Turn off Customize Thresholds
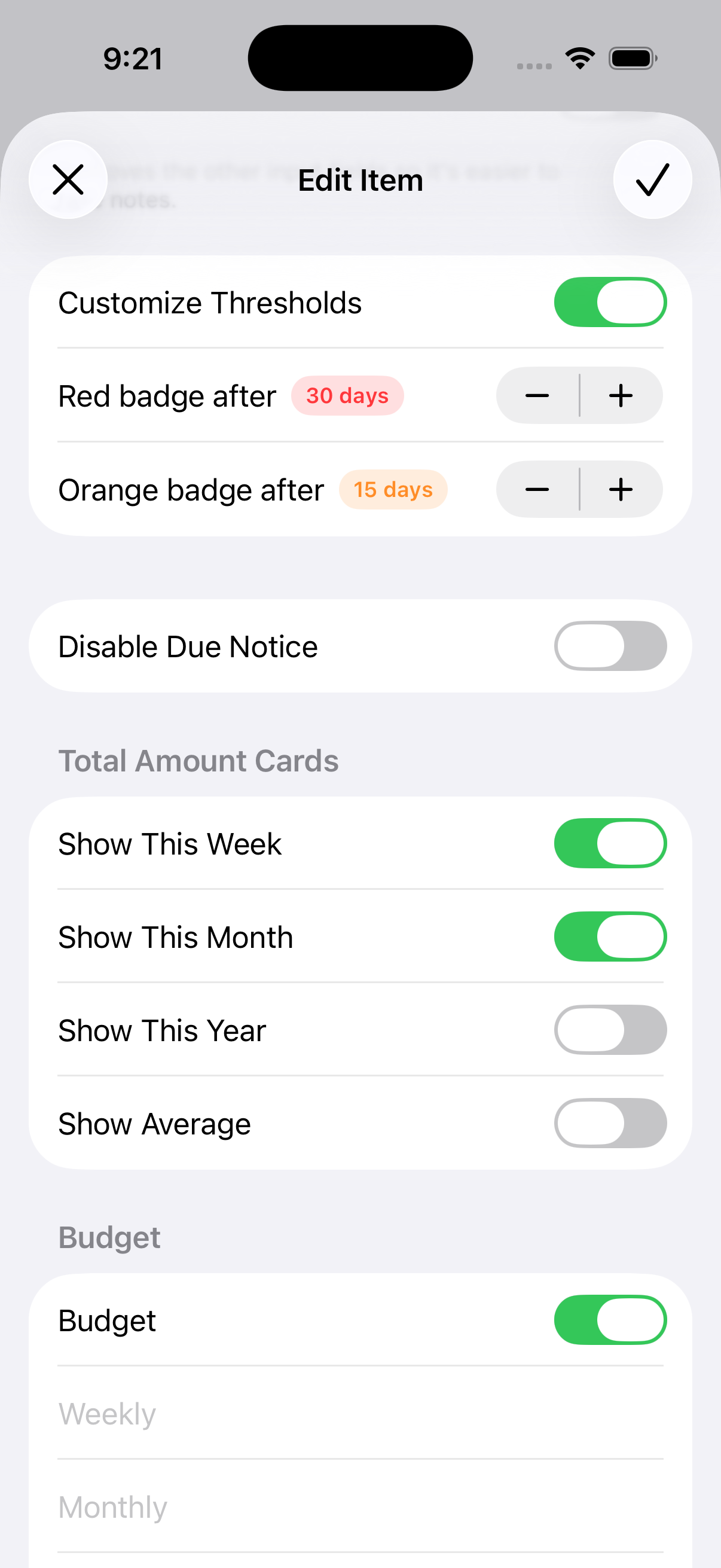 tap(610, 301)
